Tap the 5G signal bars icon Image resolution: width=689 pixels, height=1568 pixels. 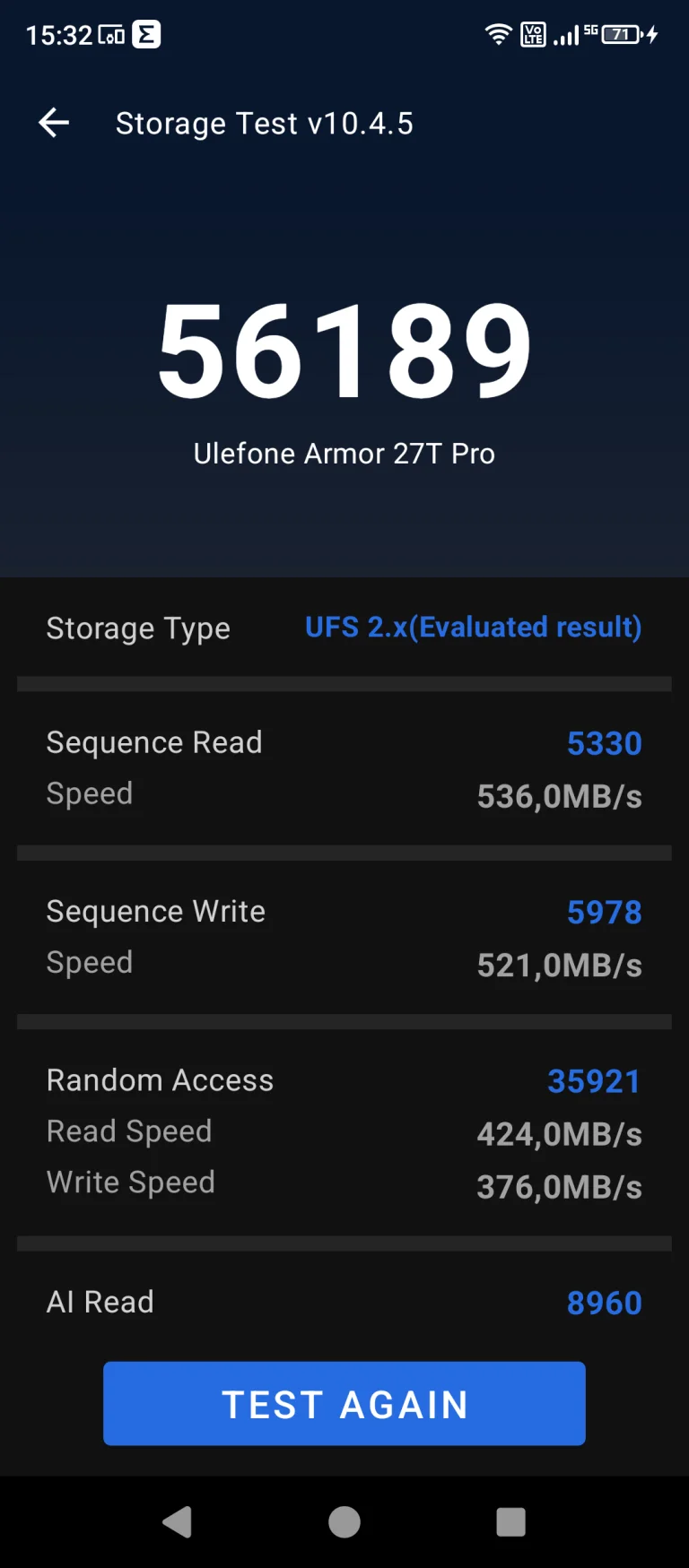[x=567, y=34]
